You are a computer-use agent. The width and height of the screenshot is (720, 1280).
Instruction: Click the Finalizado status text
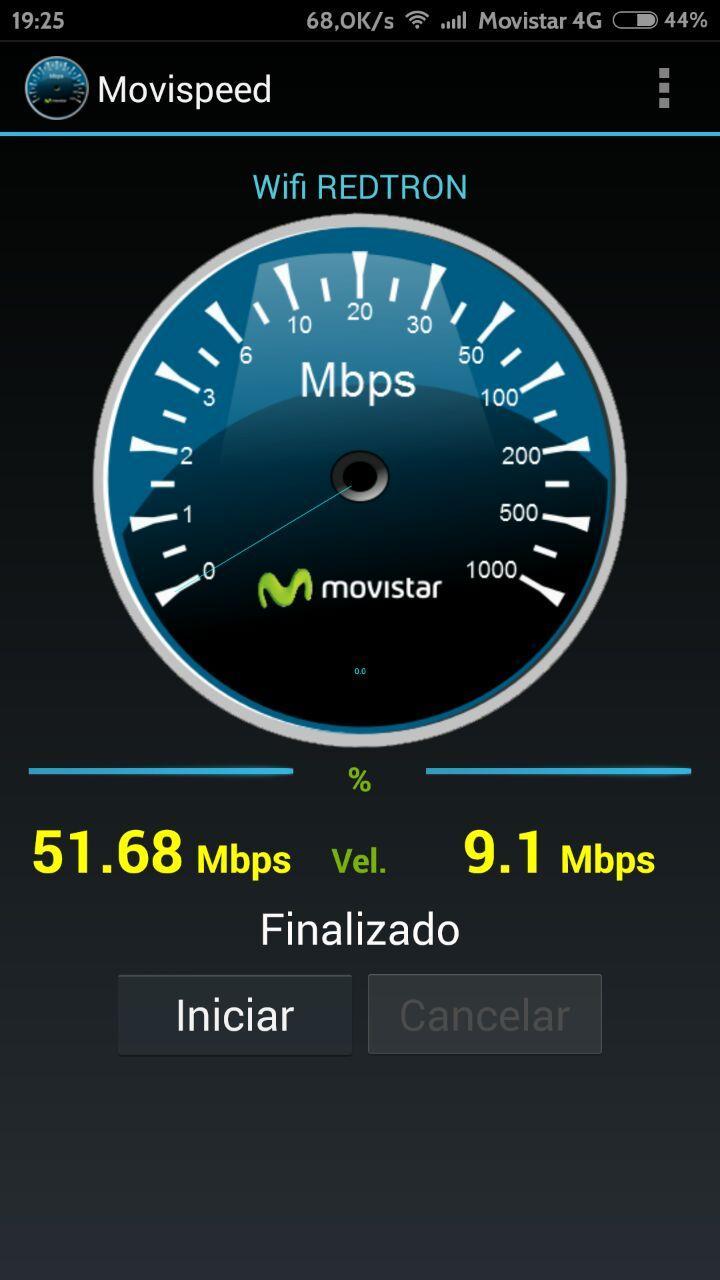coord(359,928)
